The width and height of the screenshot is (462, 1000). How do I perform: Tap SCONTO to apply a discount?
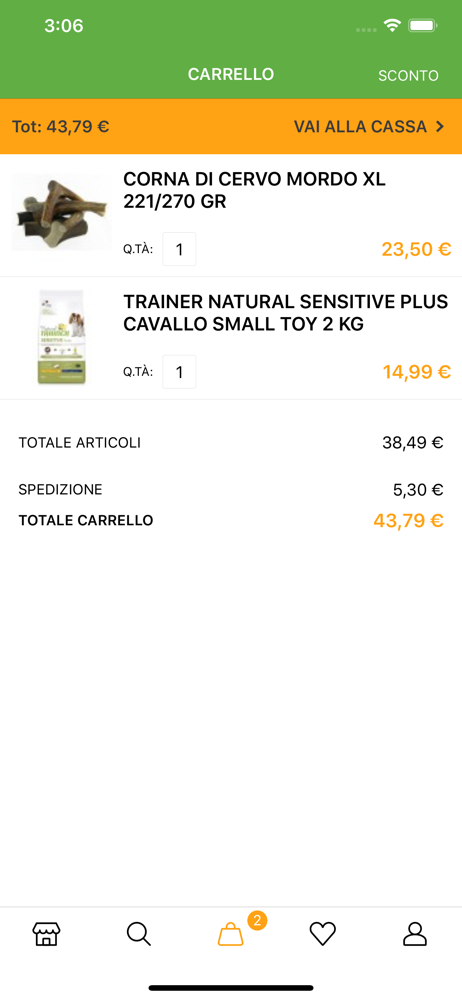click(408, 76)
